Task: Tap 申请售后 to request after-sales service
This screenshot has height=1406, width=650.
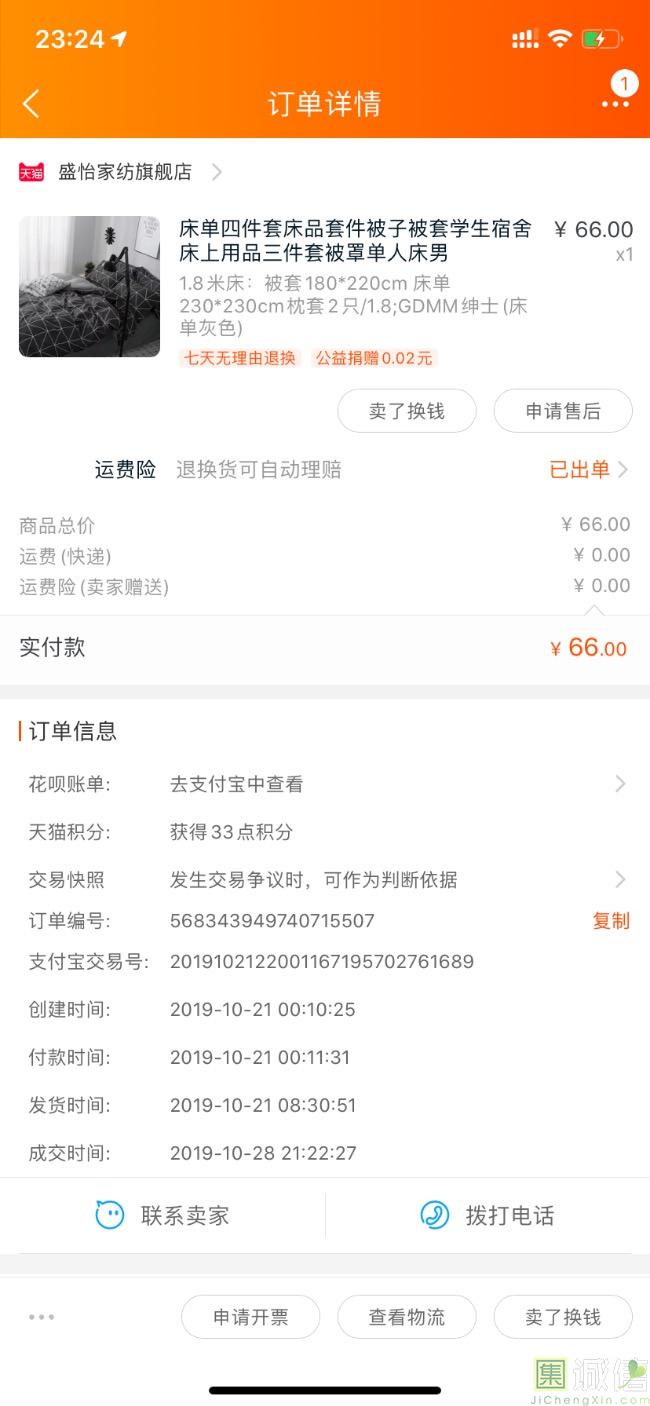Action: click(563, 411)
